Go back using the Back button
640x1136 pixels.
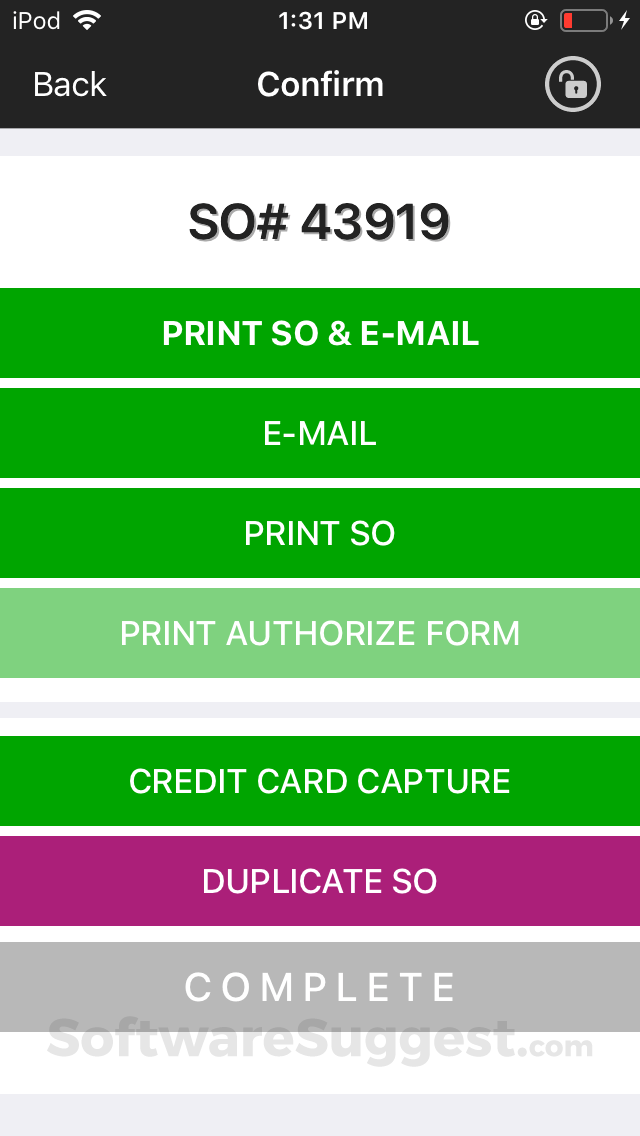(69, 85)
